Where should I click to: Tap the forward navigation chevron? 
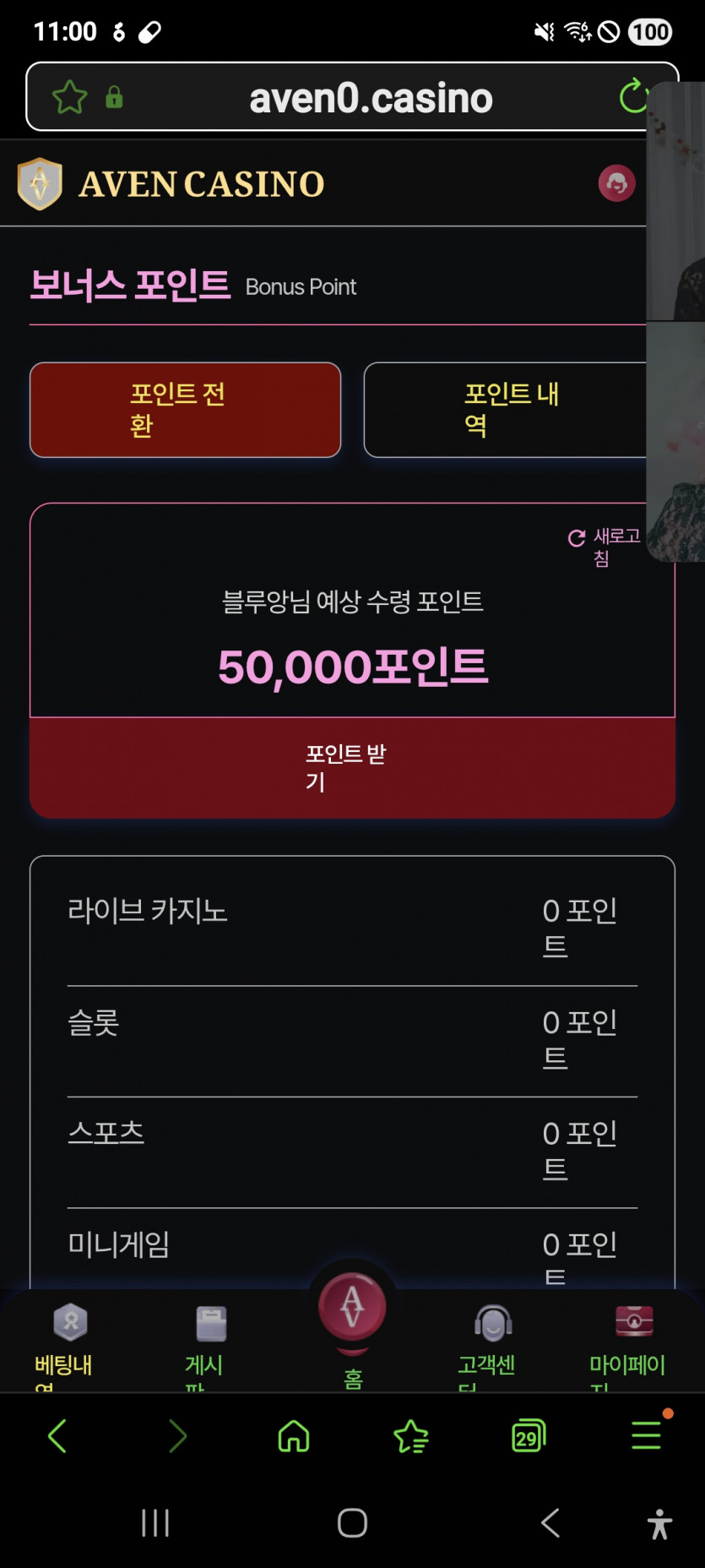[176, 1436]
